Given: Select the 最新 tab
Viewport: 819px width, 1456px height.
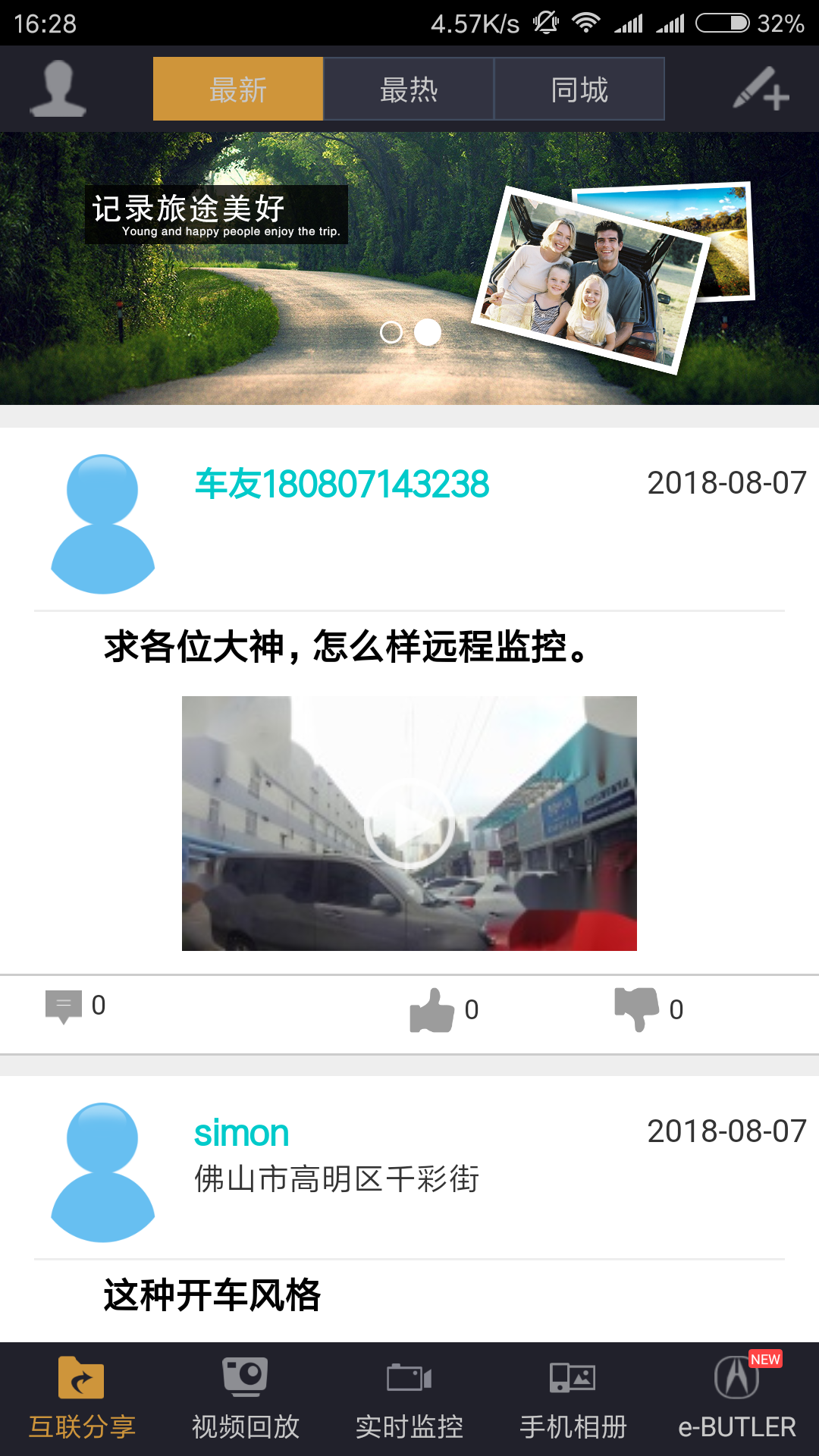Looking at the screenshot, I should tap(238, 89).
